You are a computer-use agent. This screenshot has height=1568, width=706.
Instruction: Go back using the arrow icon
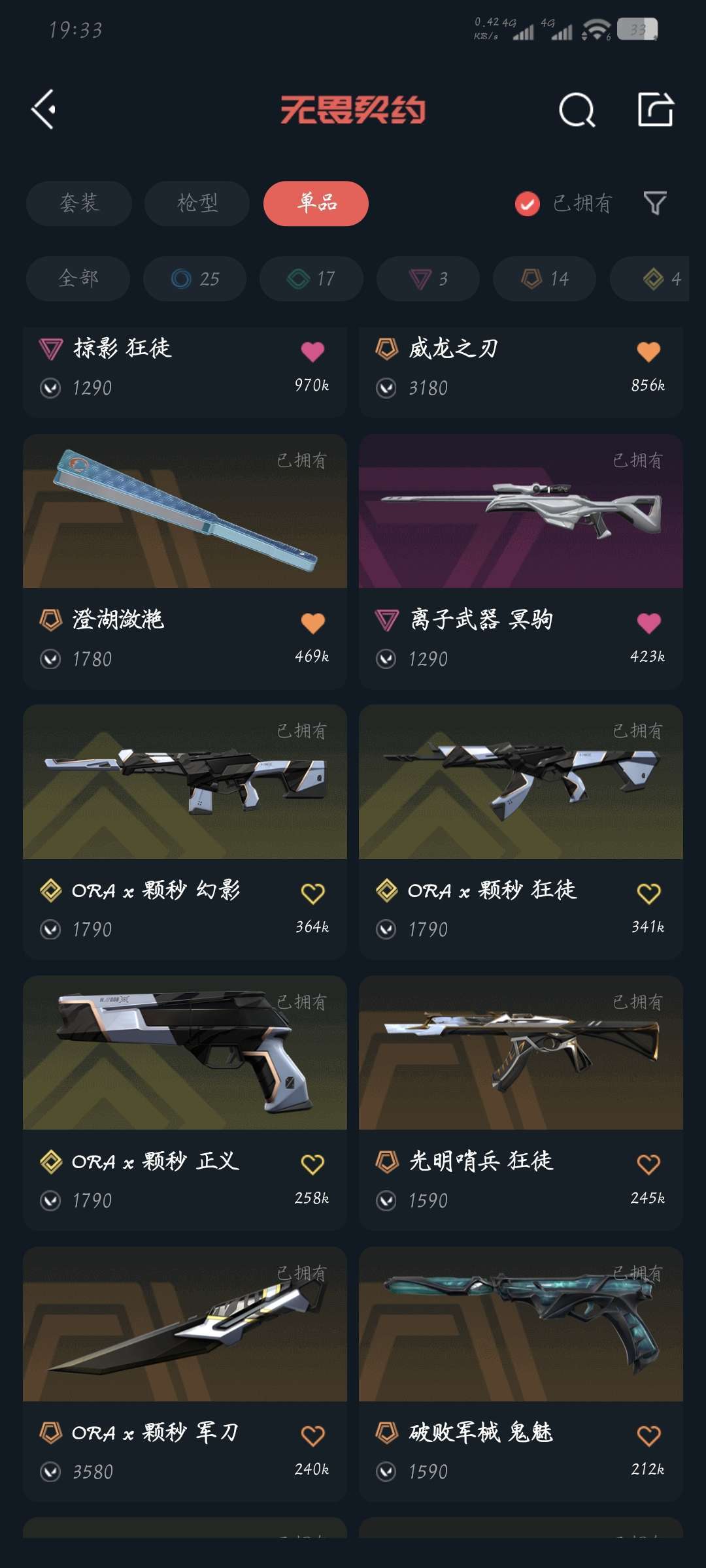[x=44, y=109]
